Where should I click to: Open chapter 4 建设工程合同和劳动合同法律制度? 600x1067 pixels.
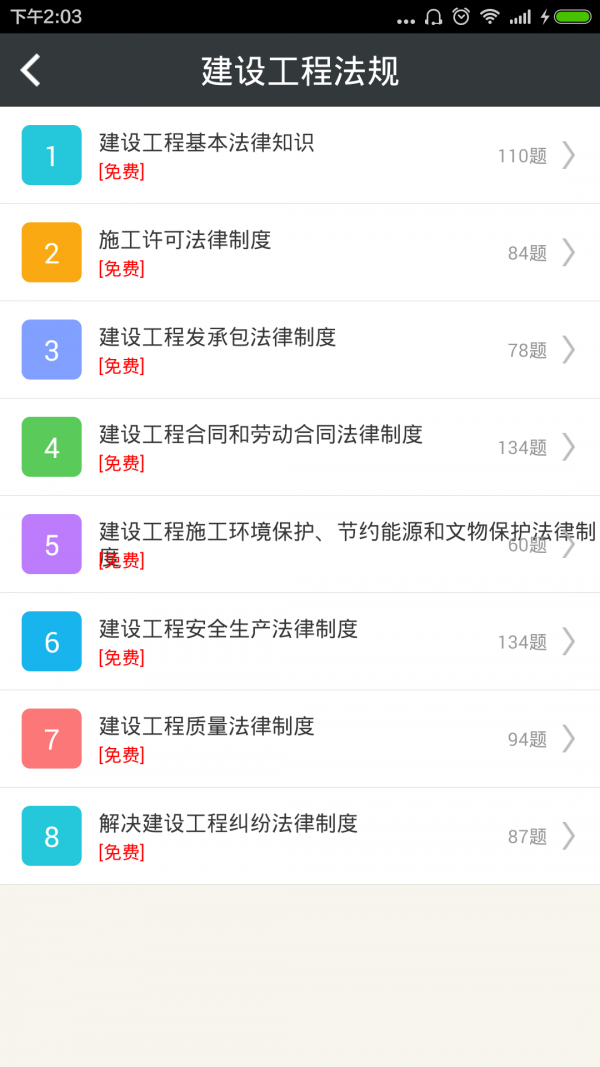[x=300, y=446]
